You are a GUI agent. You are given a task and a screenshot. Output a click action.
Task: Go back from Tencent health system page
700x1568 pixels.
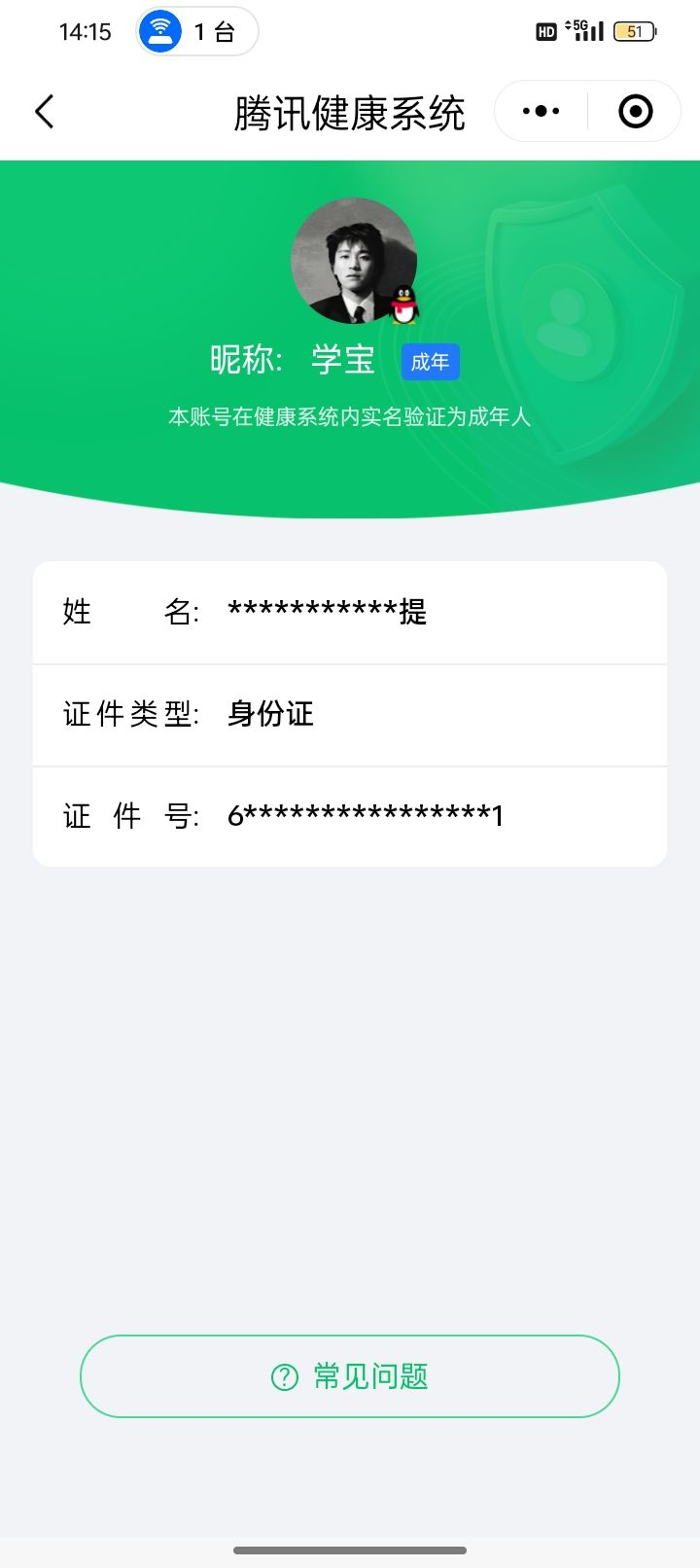pyautogui.click(x=45, y=112)
